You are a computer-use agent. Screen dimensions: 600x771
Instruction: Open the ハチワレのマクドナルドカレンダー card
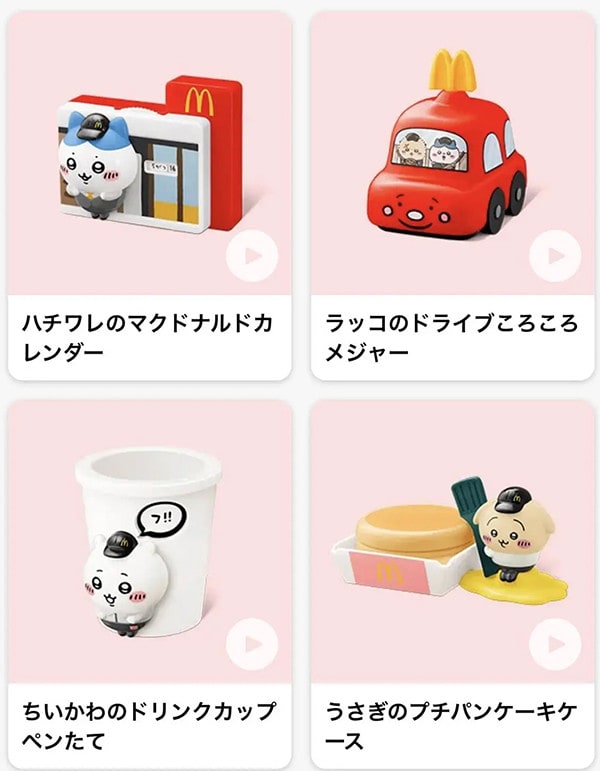[150, 196]
